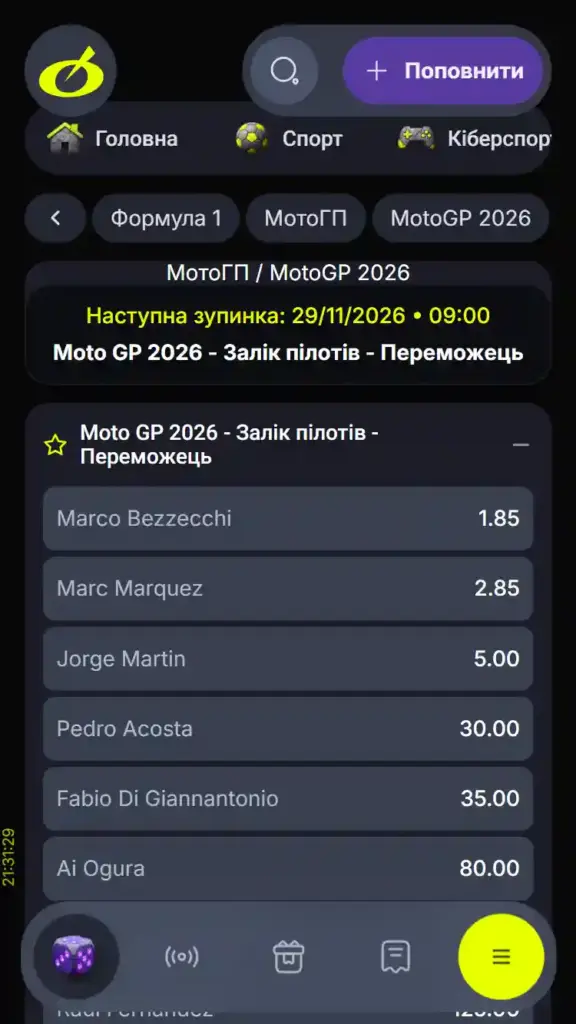Select the MotoGP 2026 chip
Image resolution: width=576 pixels, height=1024 pixels.
tap(460, 218)
